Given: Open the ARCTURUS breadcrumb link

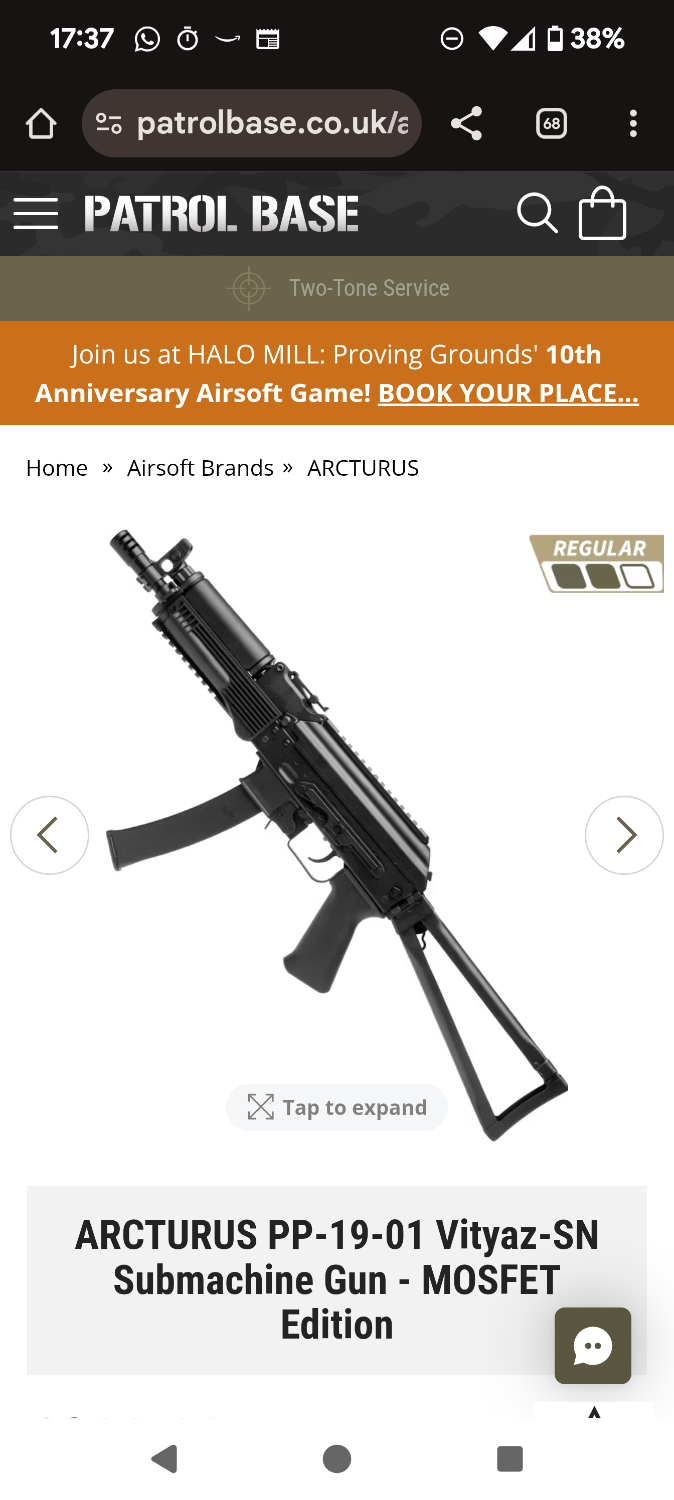Looking at the screenshot, I should coord(363,468).
